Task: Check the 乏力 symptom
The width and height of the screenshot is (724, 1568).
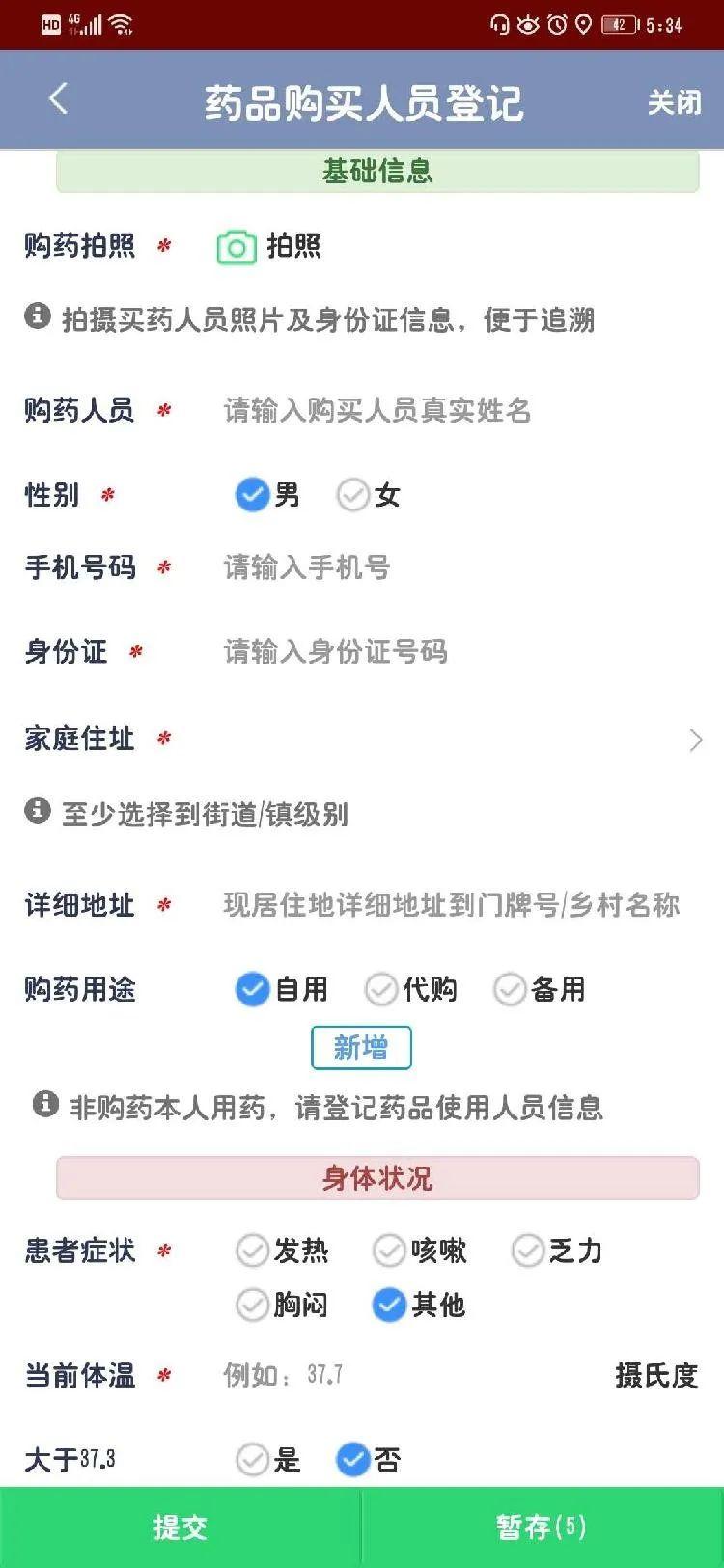Action: coord(557,1251)
